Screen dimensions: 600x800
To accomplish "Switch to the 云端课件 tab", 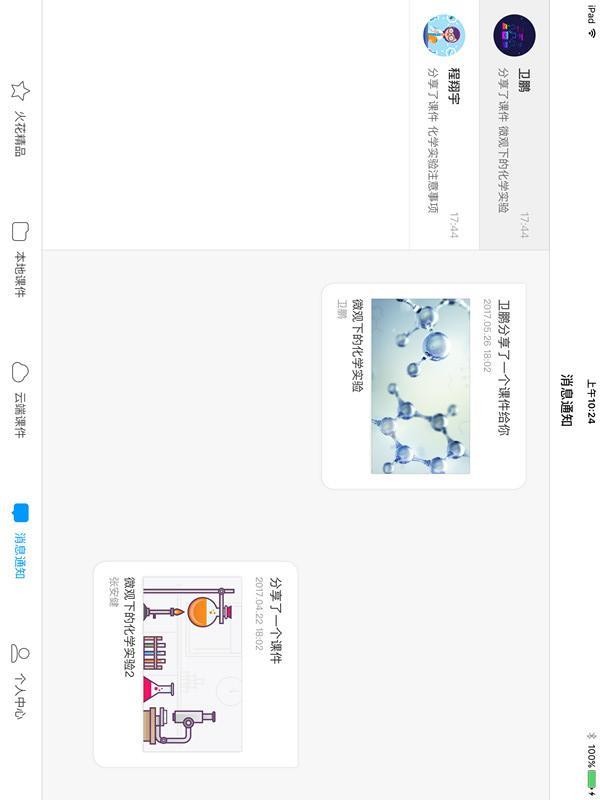I will [20, 400].
